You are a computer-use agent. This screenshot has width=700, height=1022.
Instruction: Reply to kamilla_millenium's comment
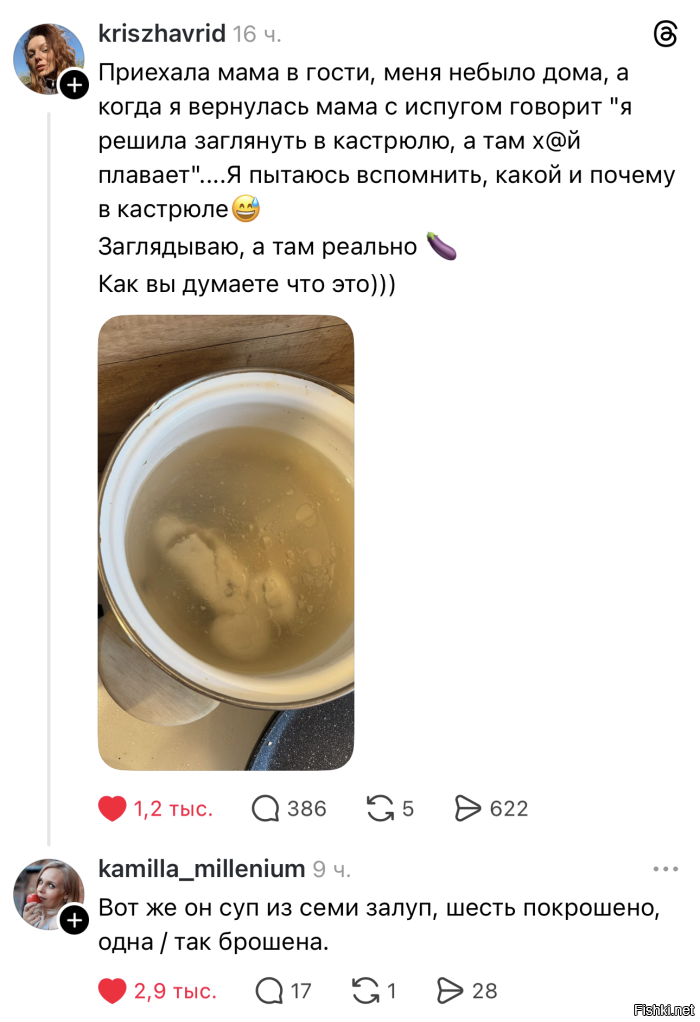pyautogui.click(x=269, y=991)
